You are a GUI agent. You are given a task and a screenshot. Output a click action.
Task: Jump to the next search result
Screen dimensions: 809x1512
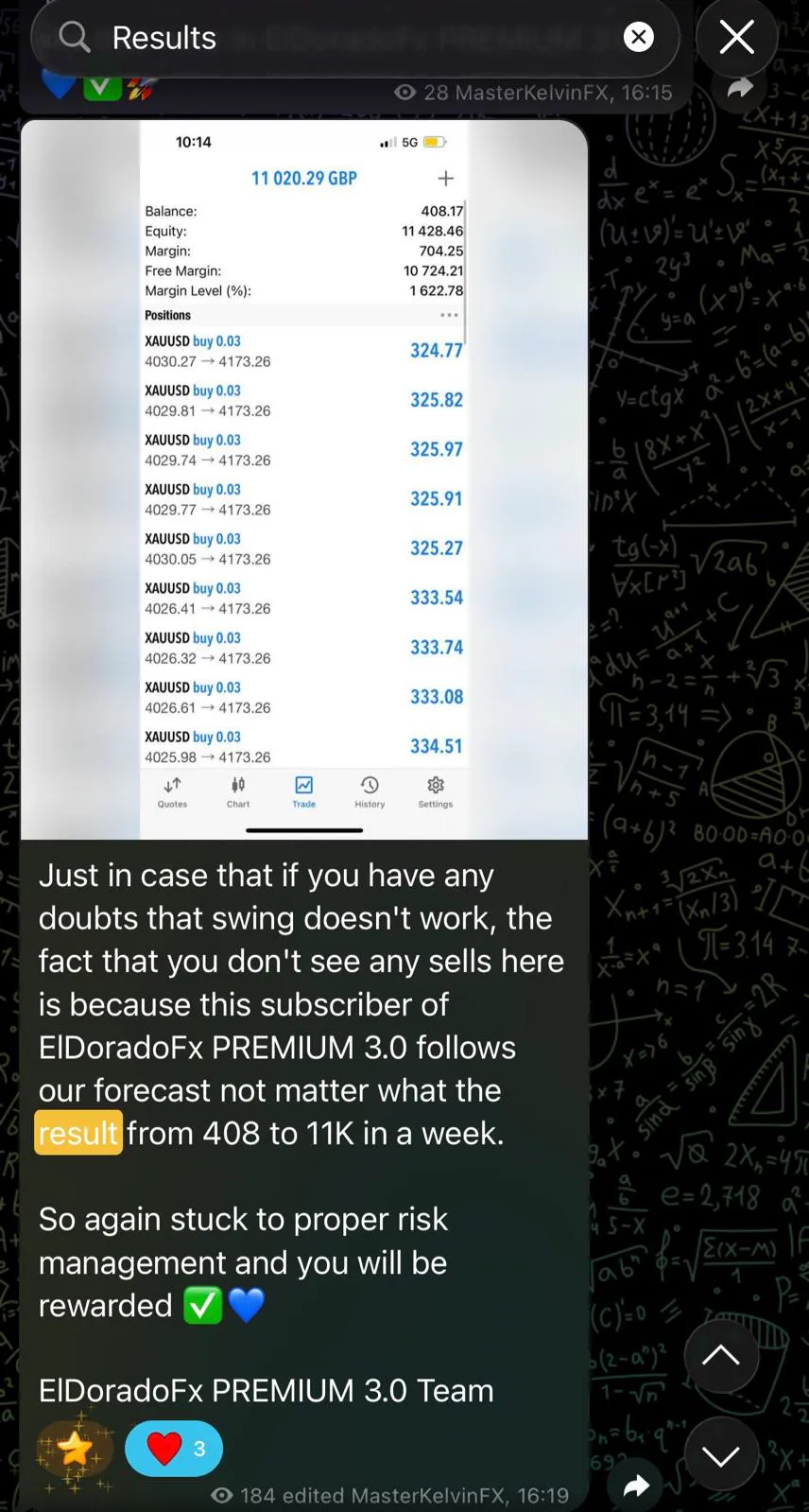[721, 1456]
